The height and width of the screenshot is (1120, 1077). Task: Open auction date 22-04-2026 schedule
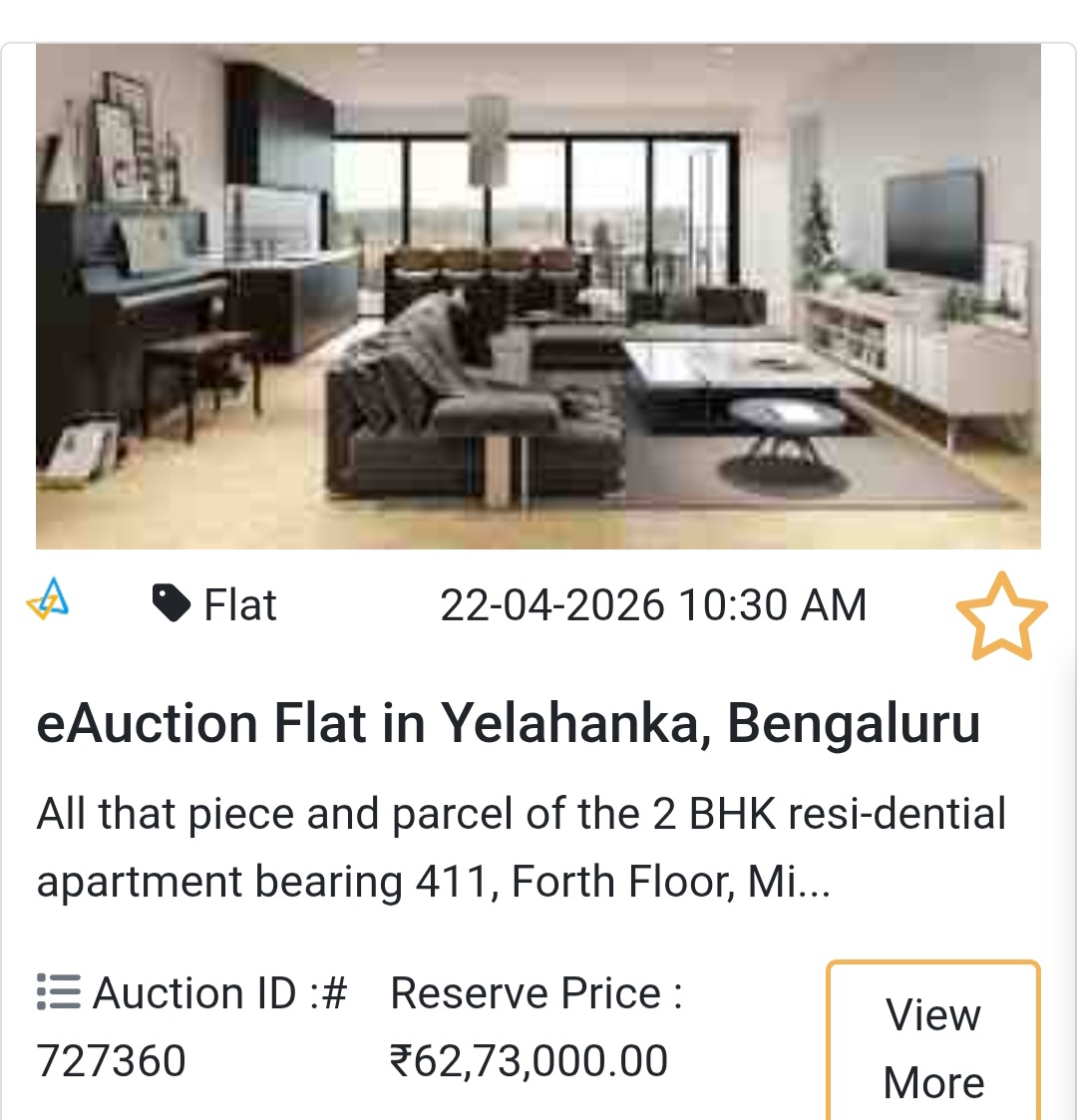click(654, 603)
